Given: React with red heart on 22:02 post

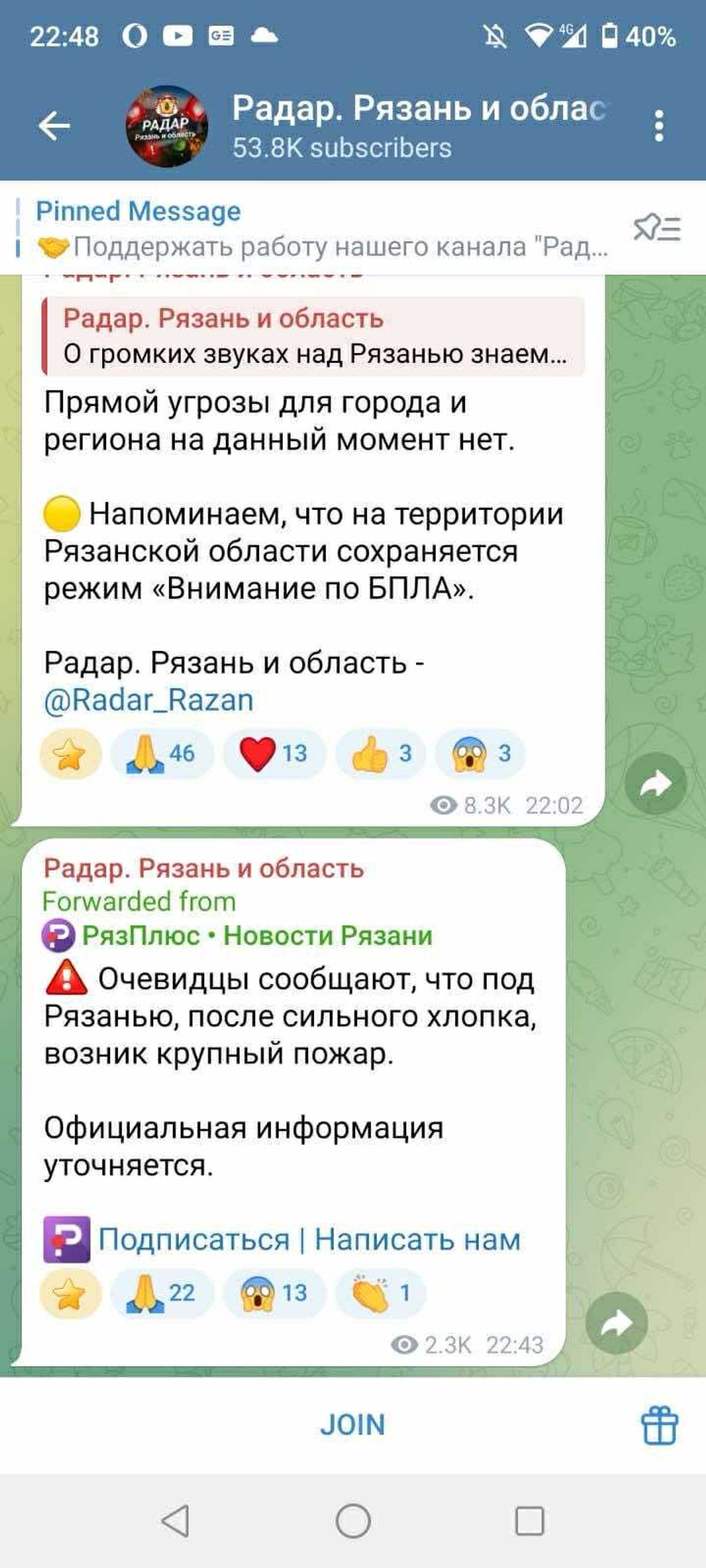Looking at the screenshot, I should (x=274, y=754).
